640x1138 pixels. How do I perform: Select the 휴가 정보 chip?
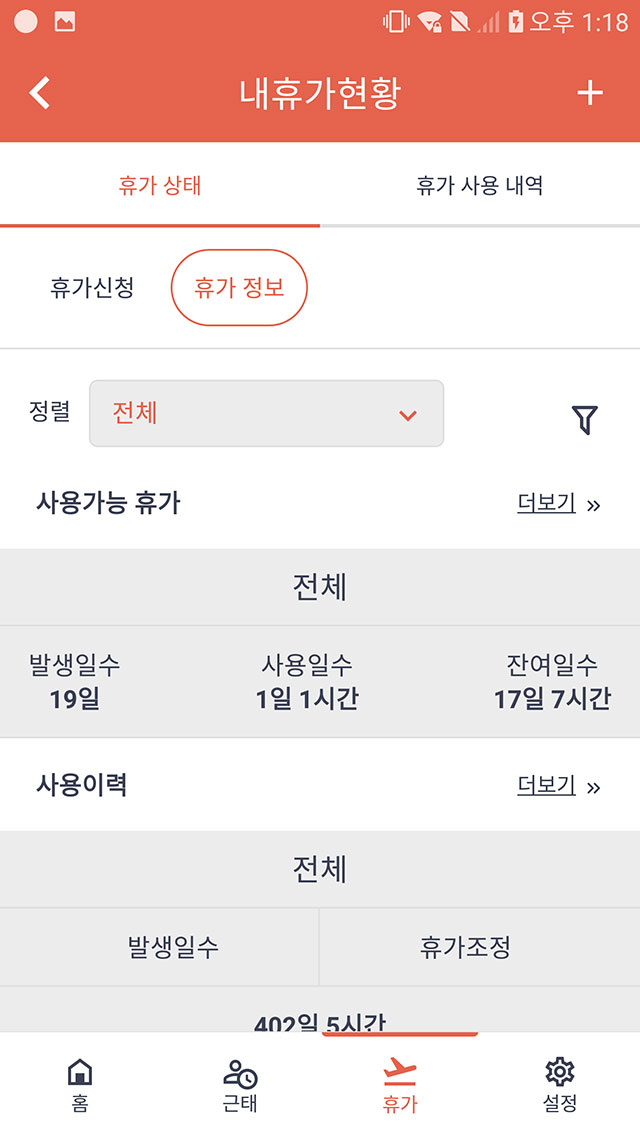coord(239,287)
